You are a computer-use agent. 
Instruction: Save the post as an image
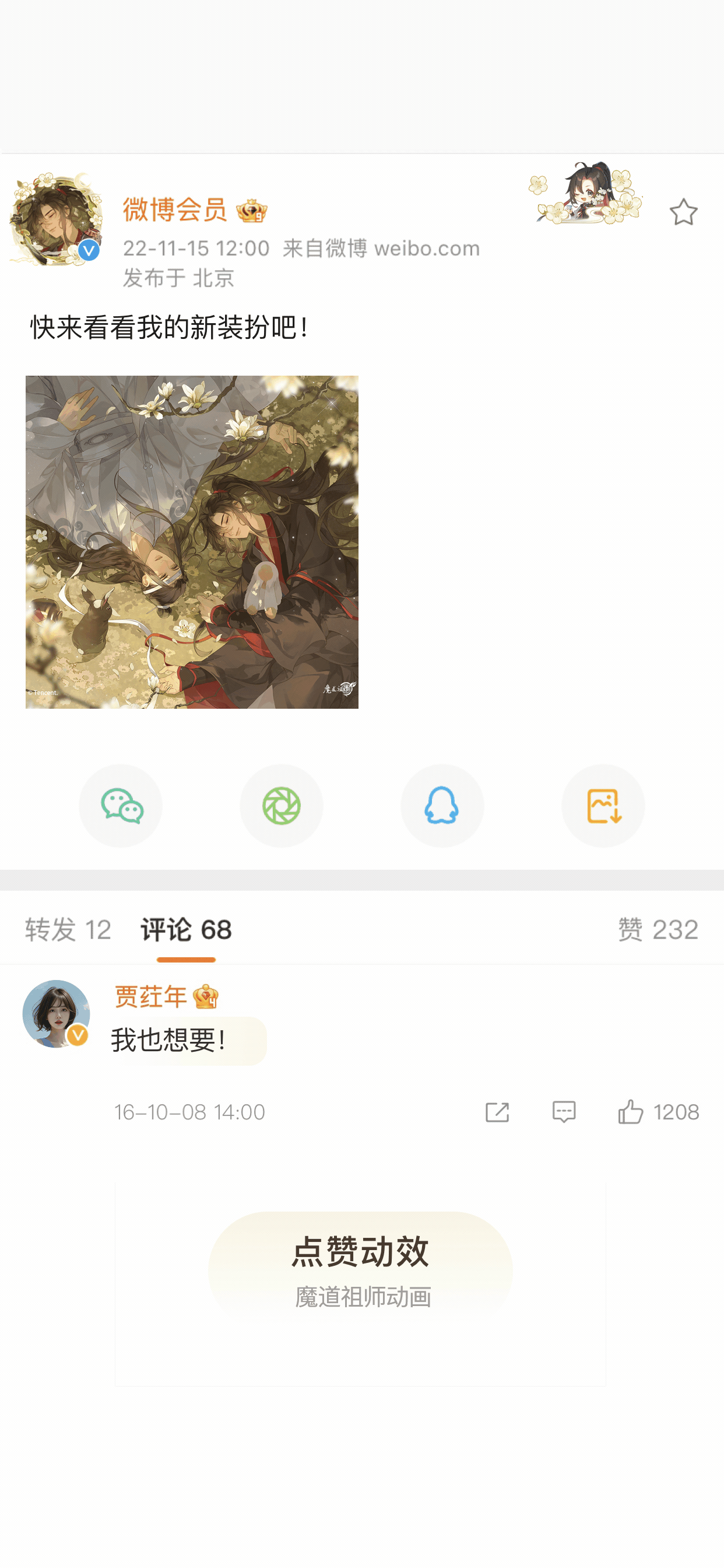[603, 806]
